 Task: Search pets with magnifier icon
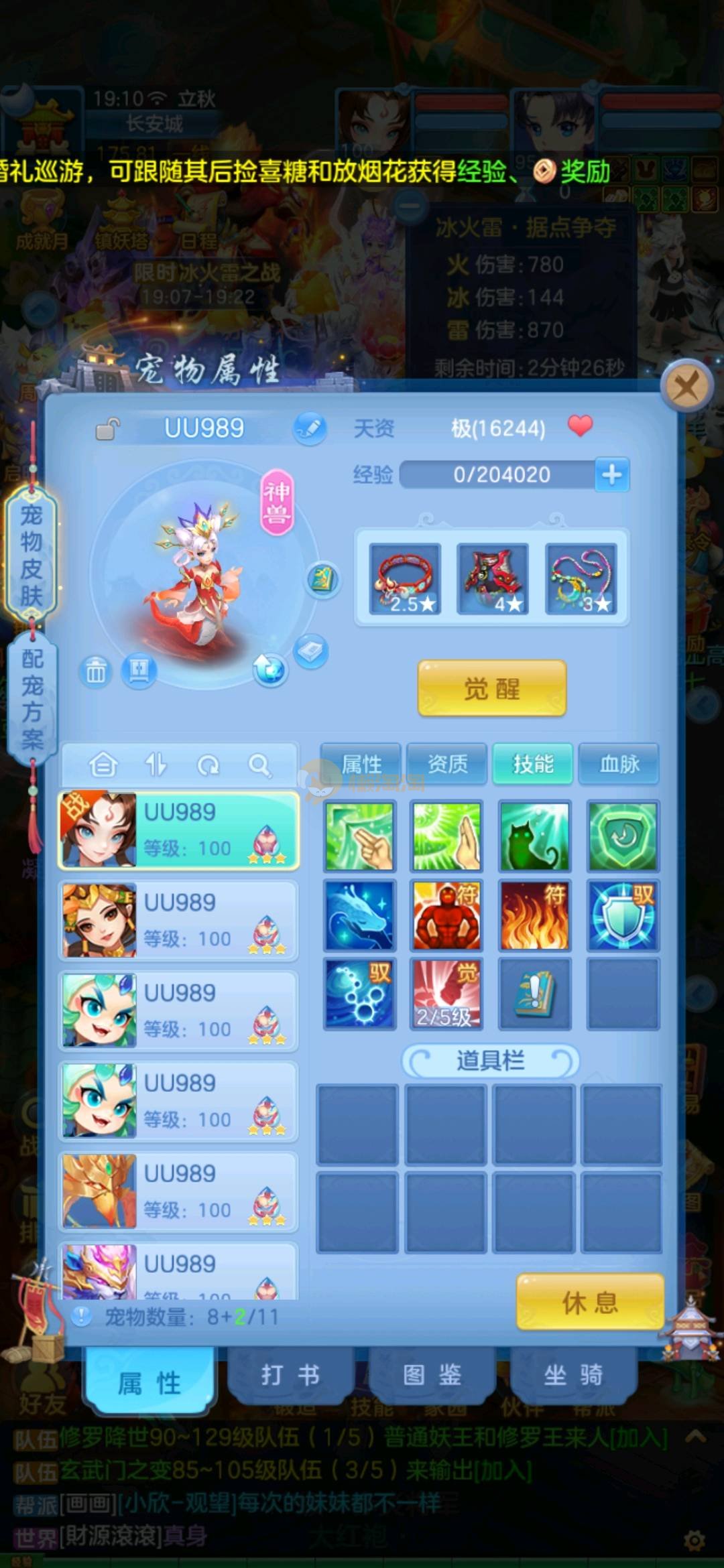click(259, 765)
